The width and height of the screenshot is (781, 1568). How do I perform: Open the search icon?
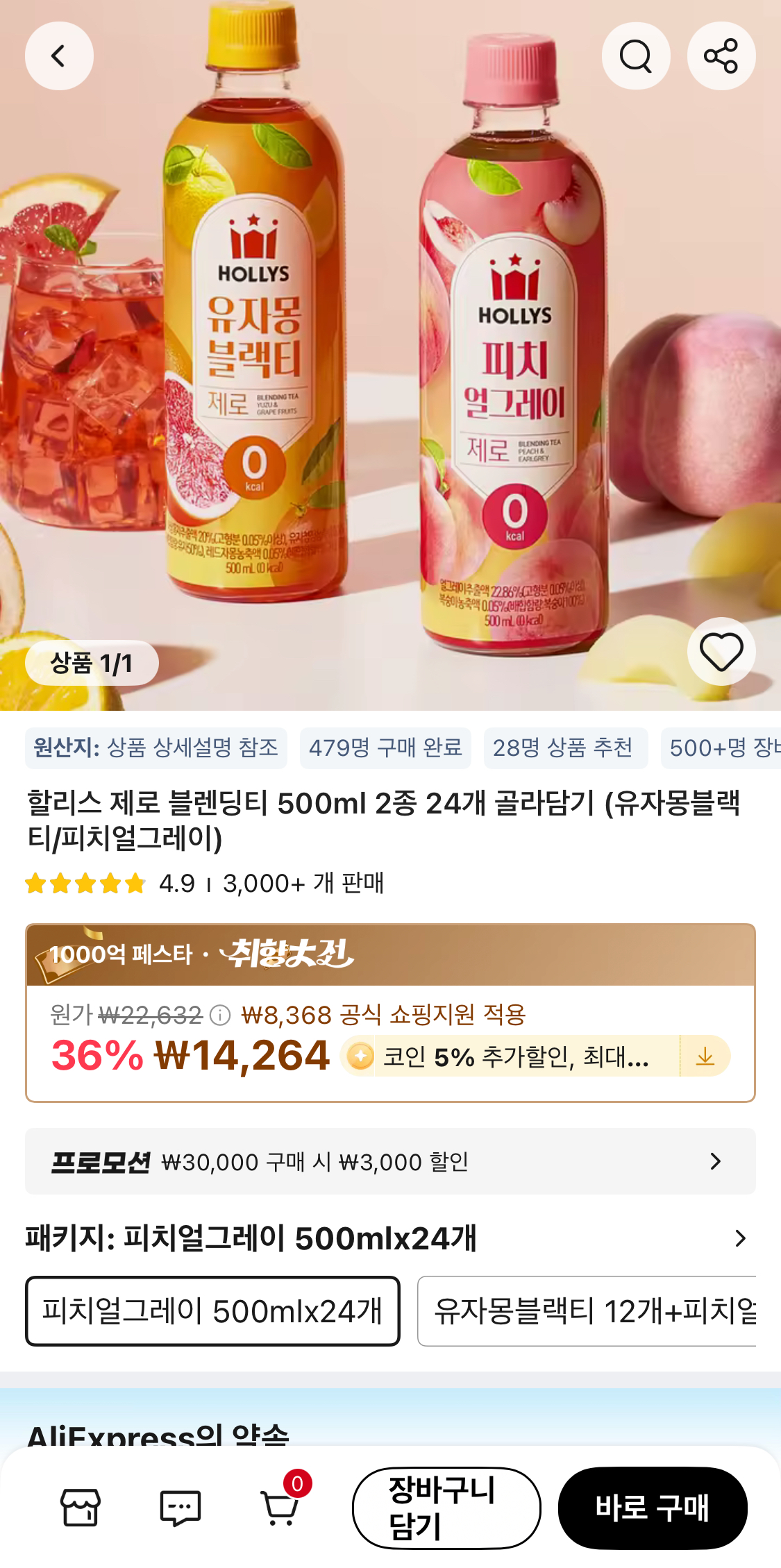(x=635, y=56)
